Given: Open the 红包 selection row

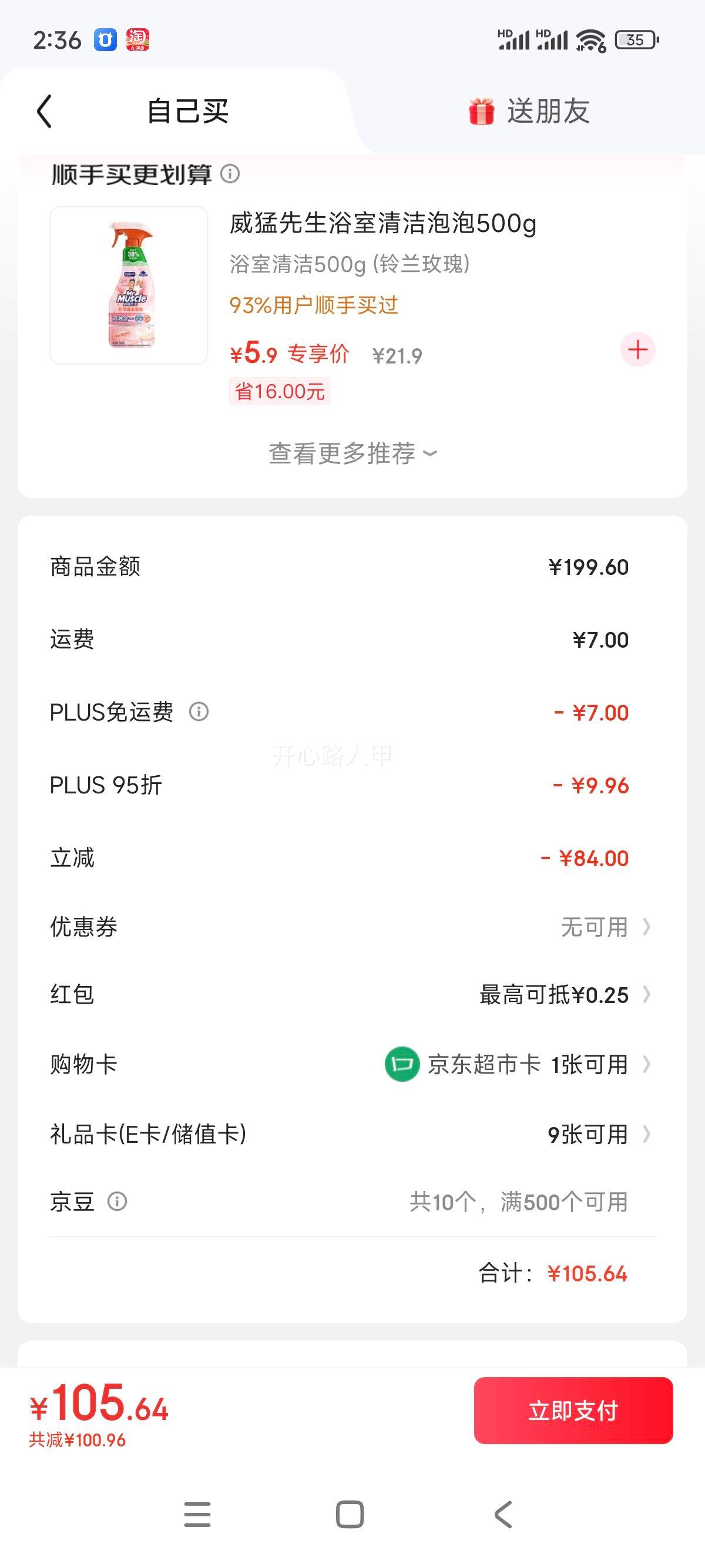Looking at the screenshot, I should 352,995.
